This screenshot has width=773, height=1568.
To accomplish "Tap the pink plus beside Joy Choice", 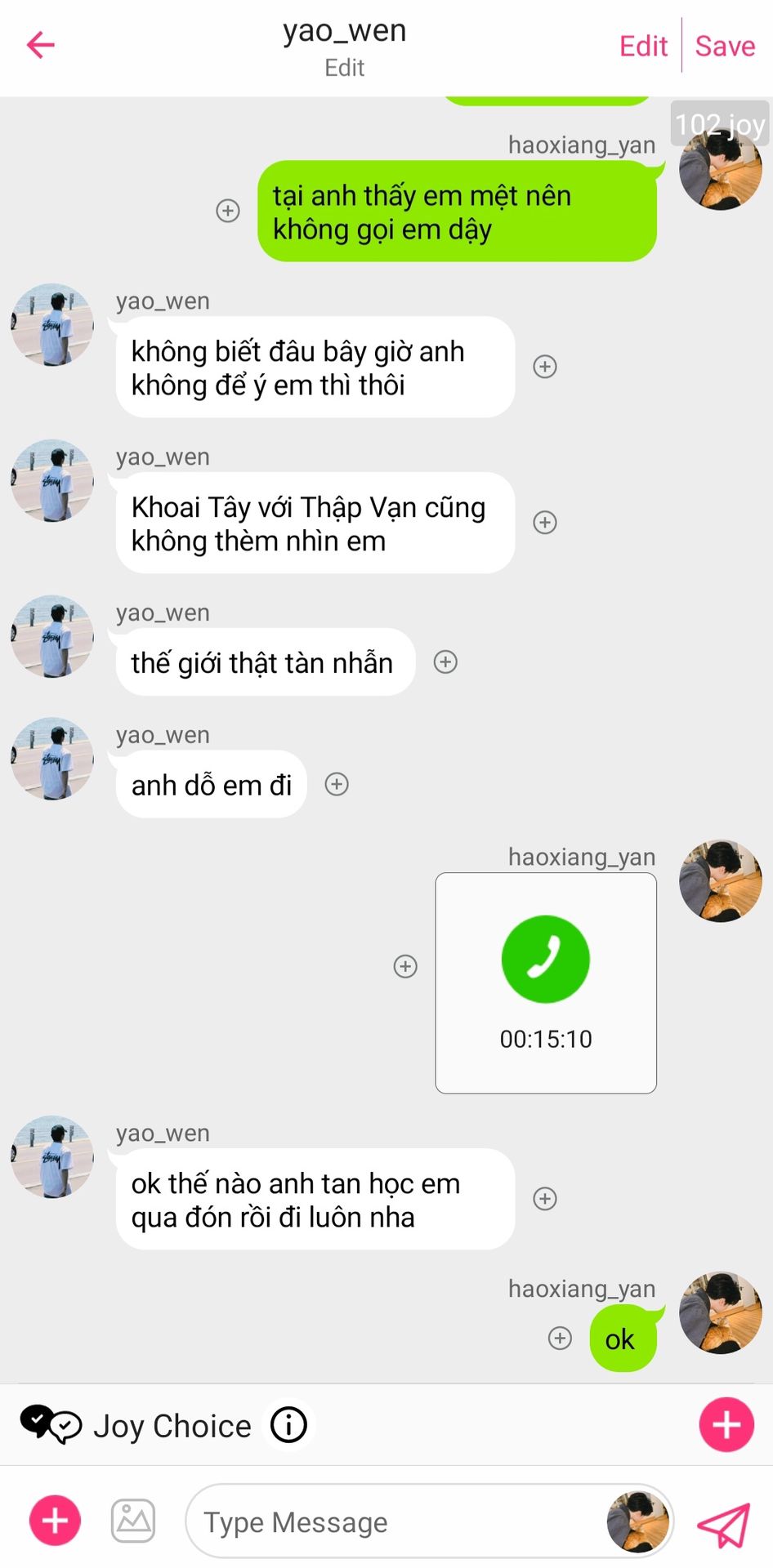I will (x=726, y=1425).
